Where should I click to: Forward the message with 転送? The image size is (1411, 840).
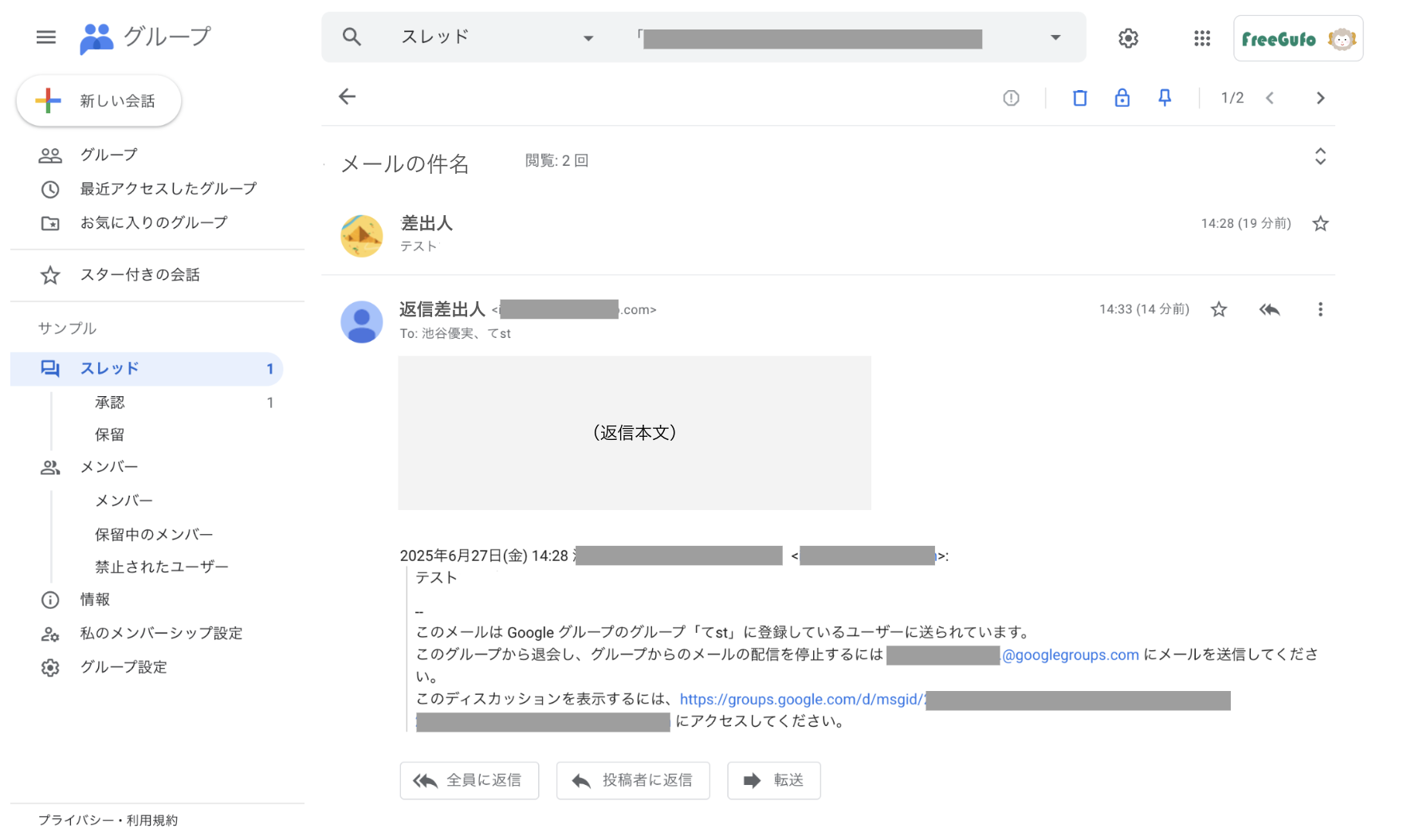[773, 780]
